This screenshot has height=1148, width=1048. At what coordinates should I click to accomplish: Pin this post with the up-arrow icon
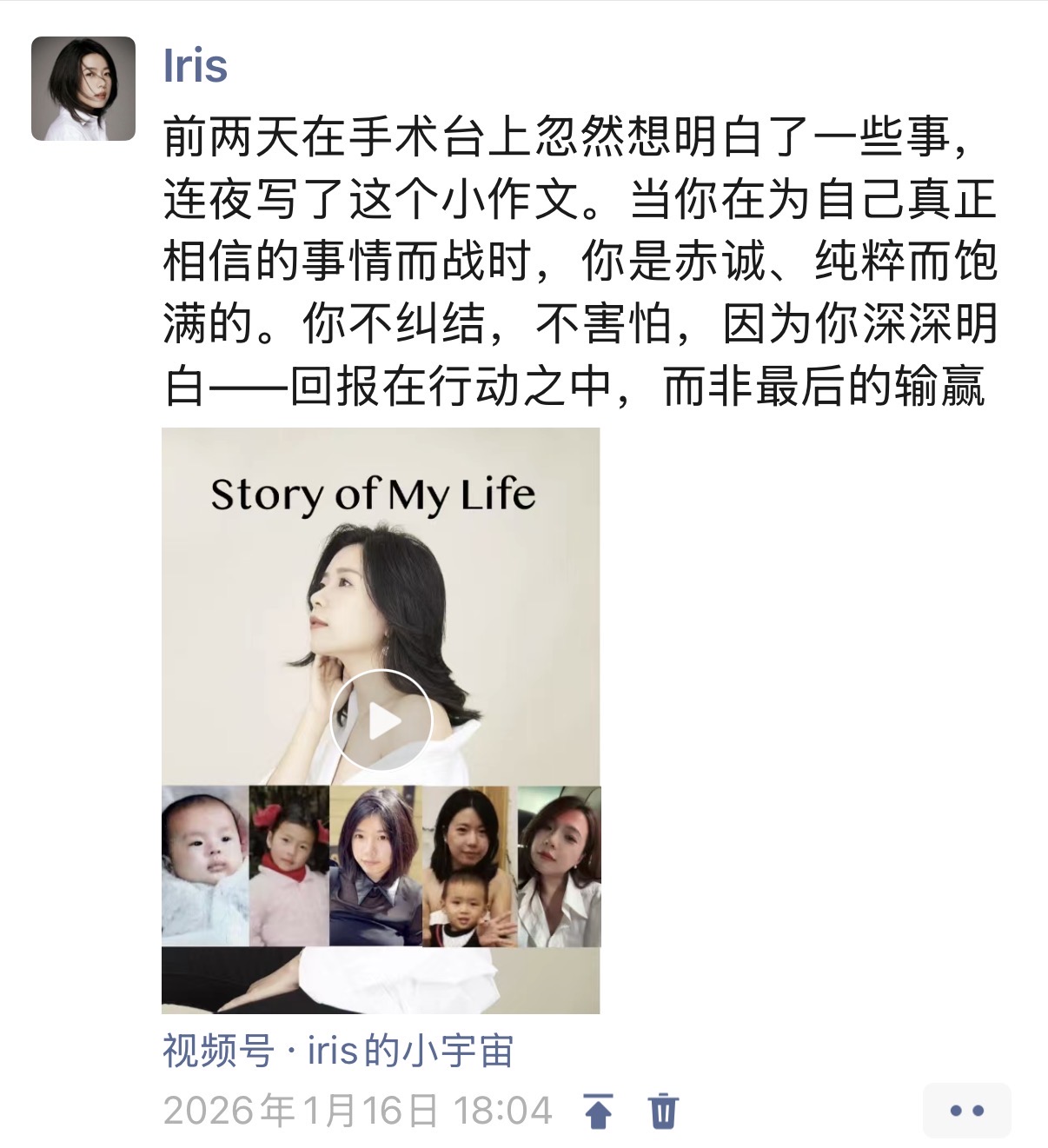[x=598, y=1112]
